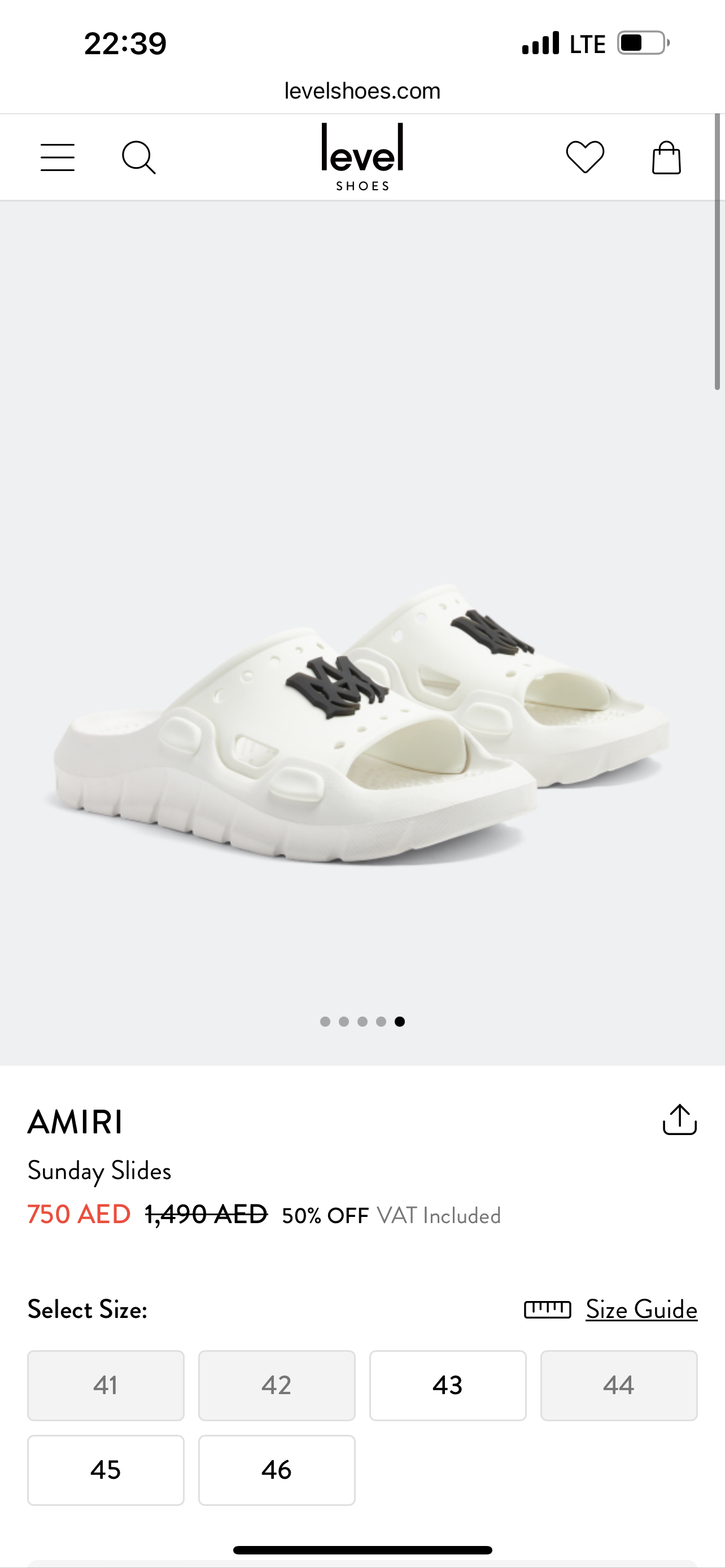Open the shopping bag
Viewport: 725px width, 1568px height.
point(666,157)
